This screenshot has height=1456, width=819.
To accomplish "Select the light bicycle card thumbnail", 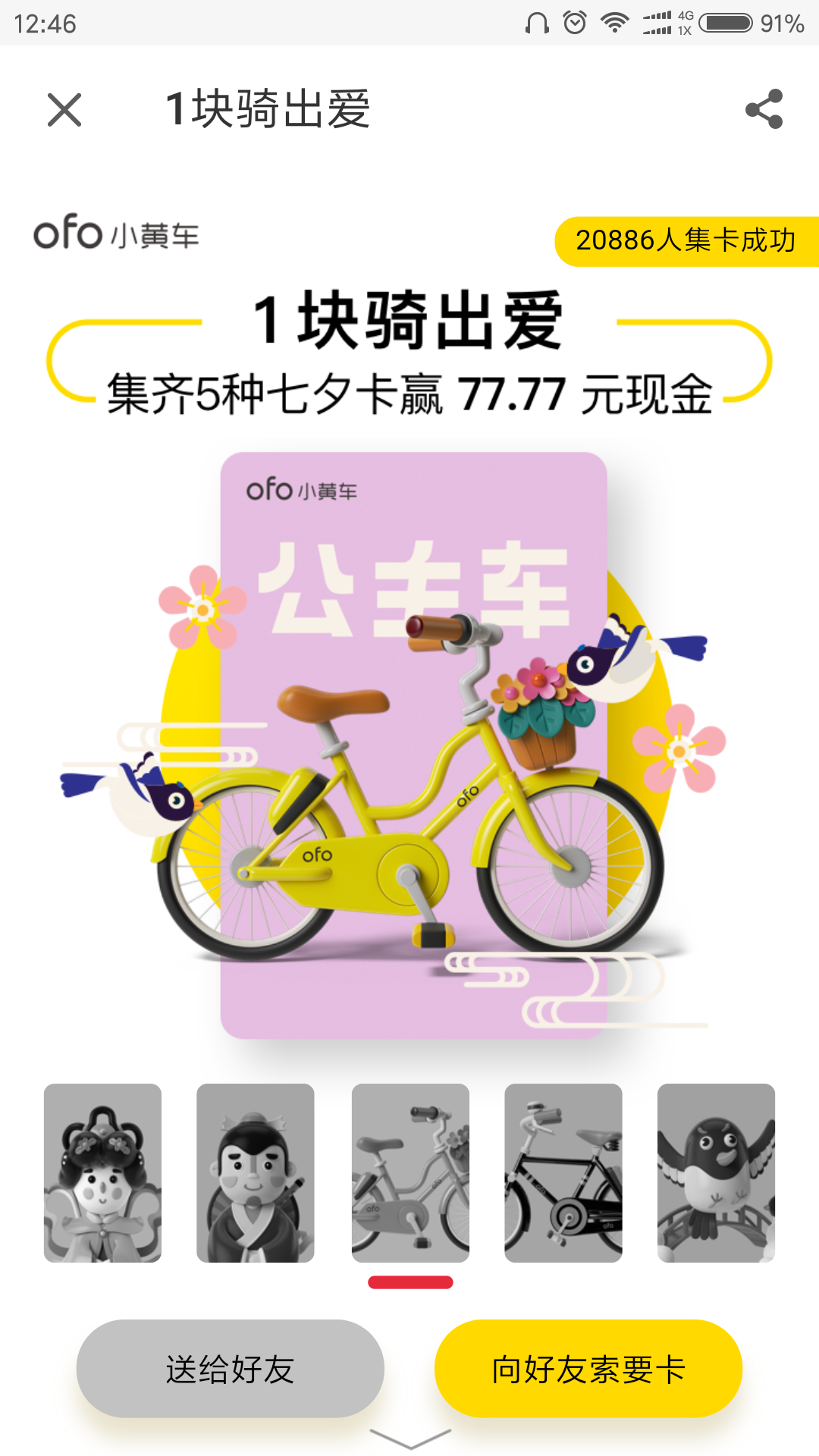I will pos(410,1173).
